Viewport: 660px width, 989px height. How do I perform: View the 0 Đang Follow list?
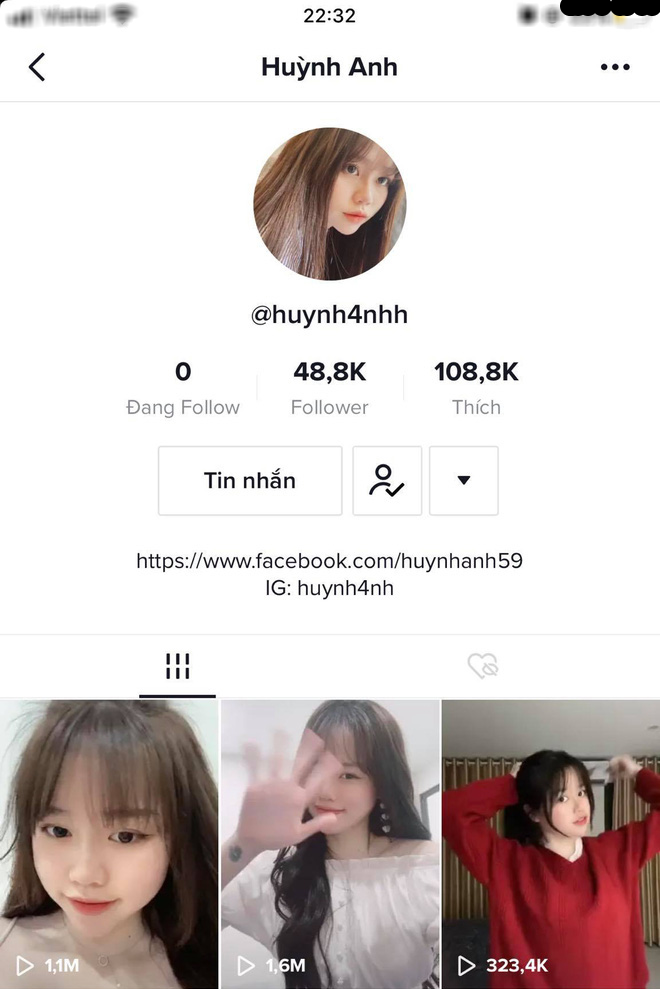[x=183, y=388]
